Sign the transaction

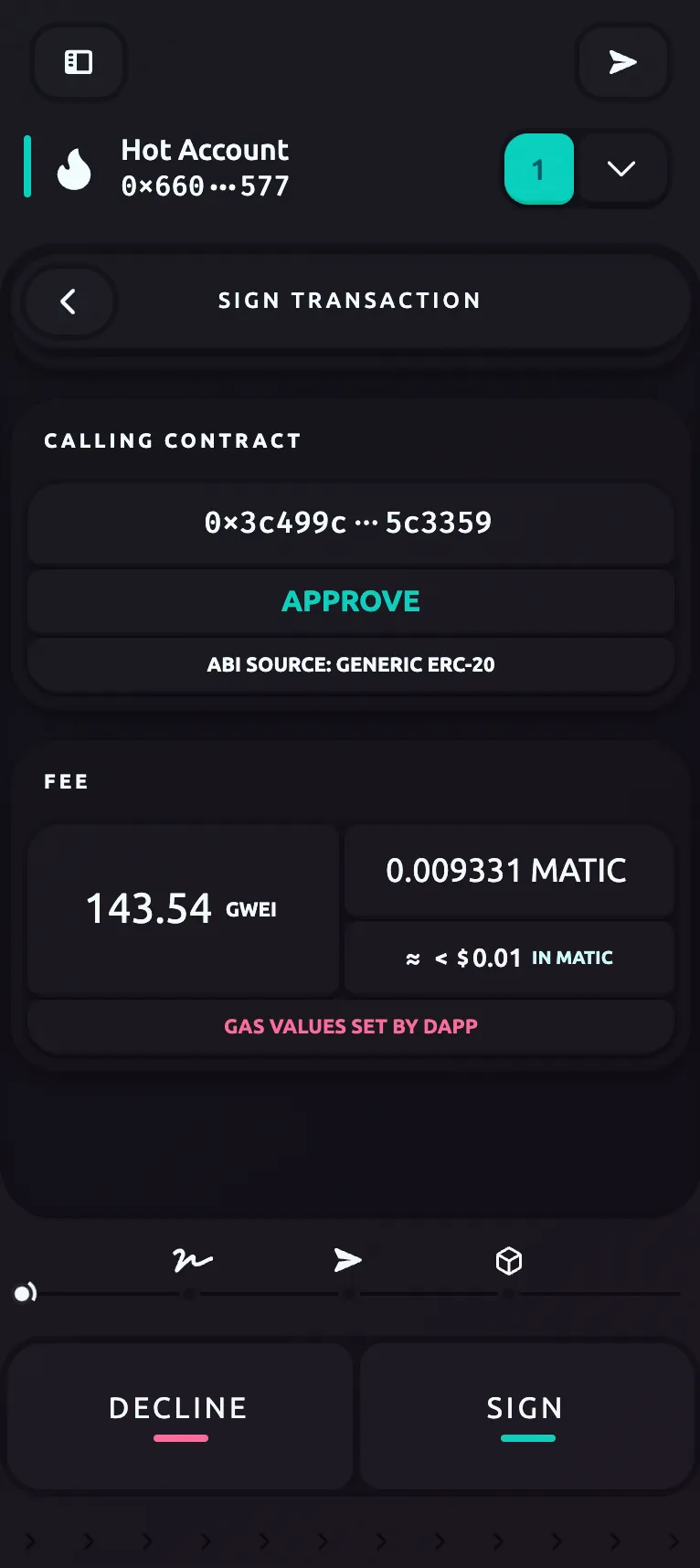coord(525,1414)
